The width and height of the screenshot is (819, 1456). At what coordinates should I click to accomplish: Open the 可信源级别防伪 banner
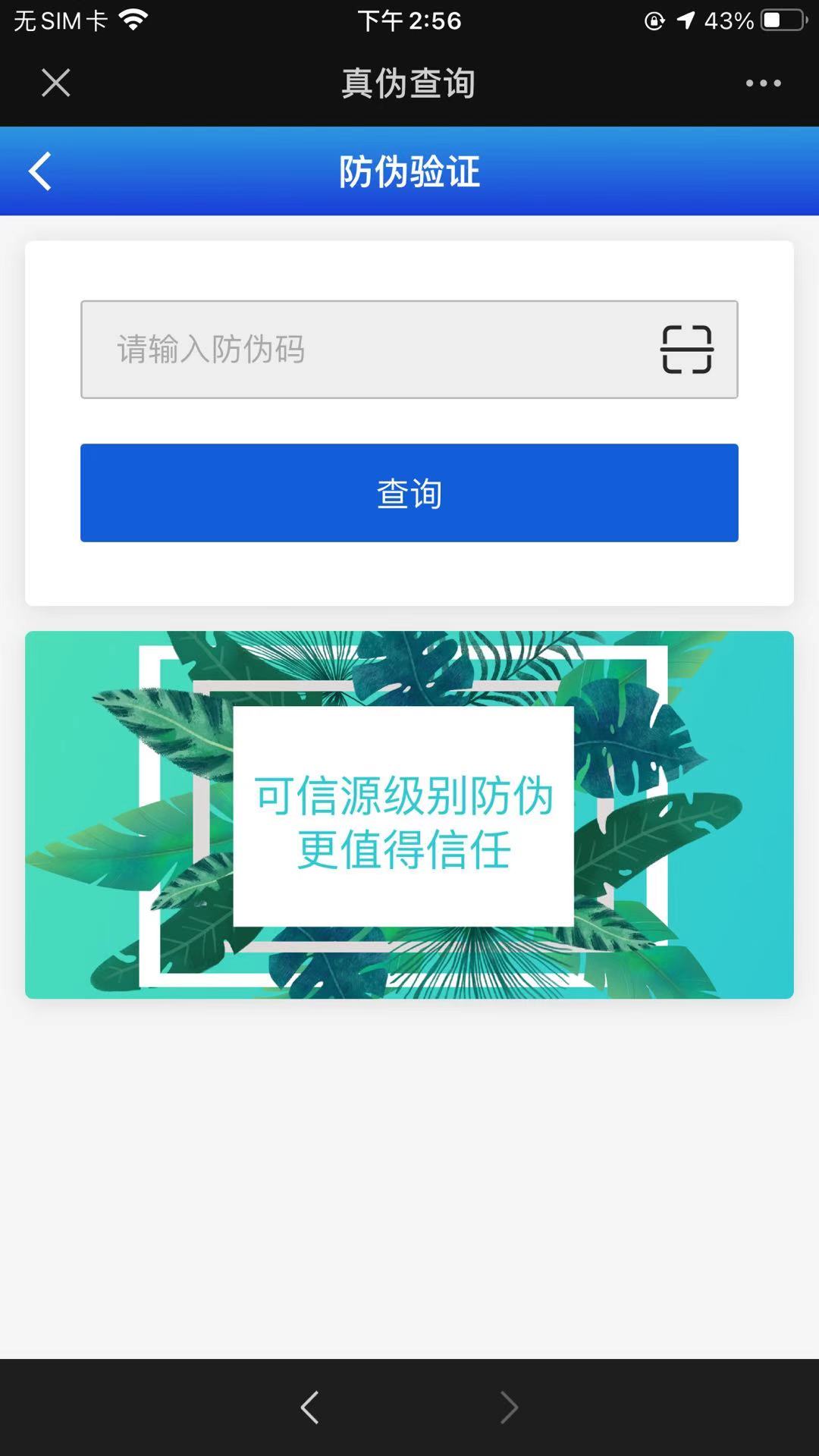click(x=409, y=814)
